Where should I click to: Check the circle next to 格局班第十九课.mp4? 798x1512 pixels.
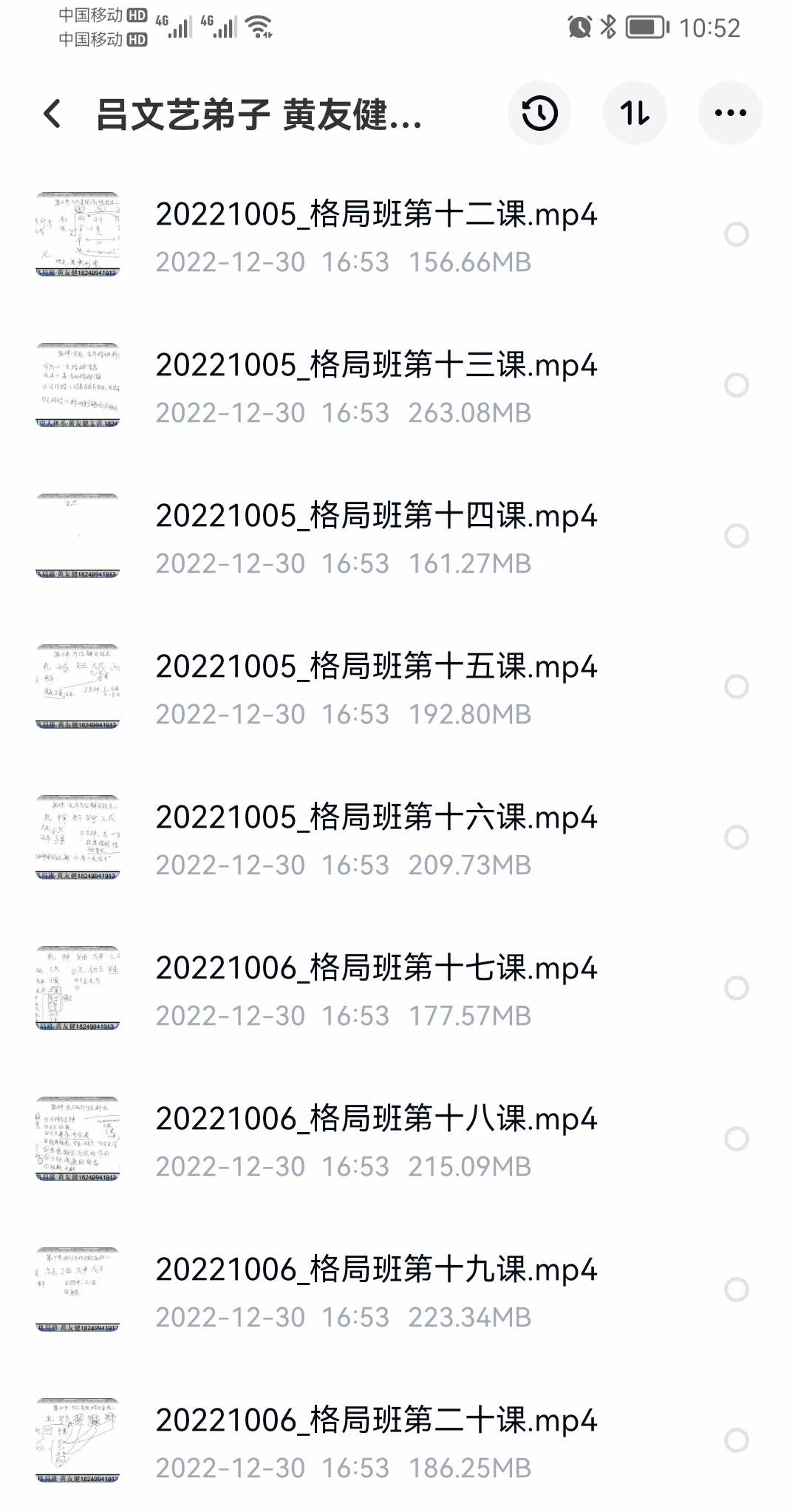pyautogui.click(x=737, y=1290)
